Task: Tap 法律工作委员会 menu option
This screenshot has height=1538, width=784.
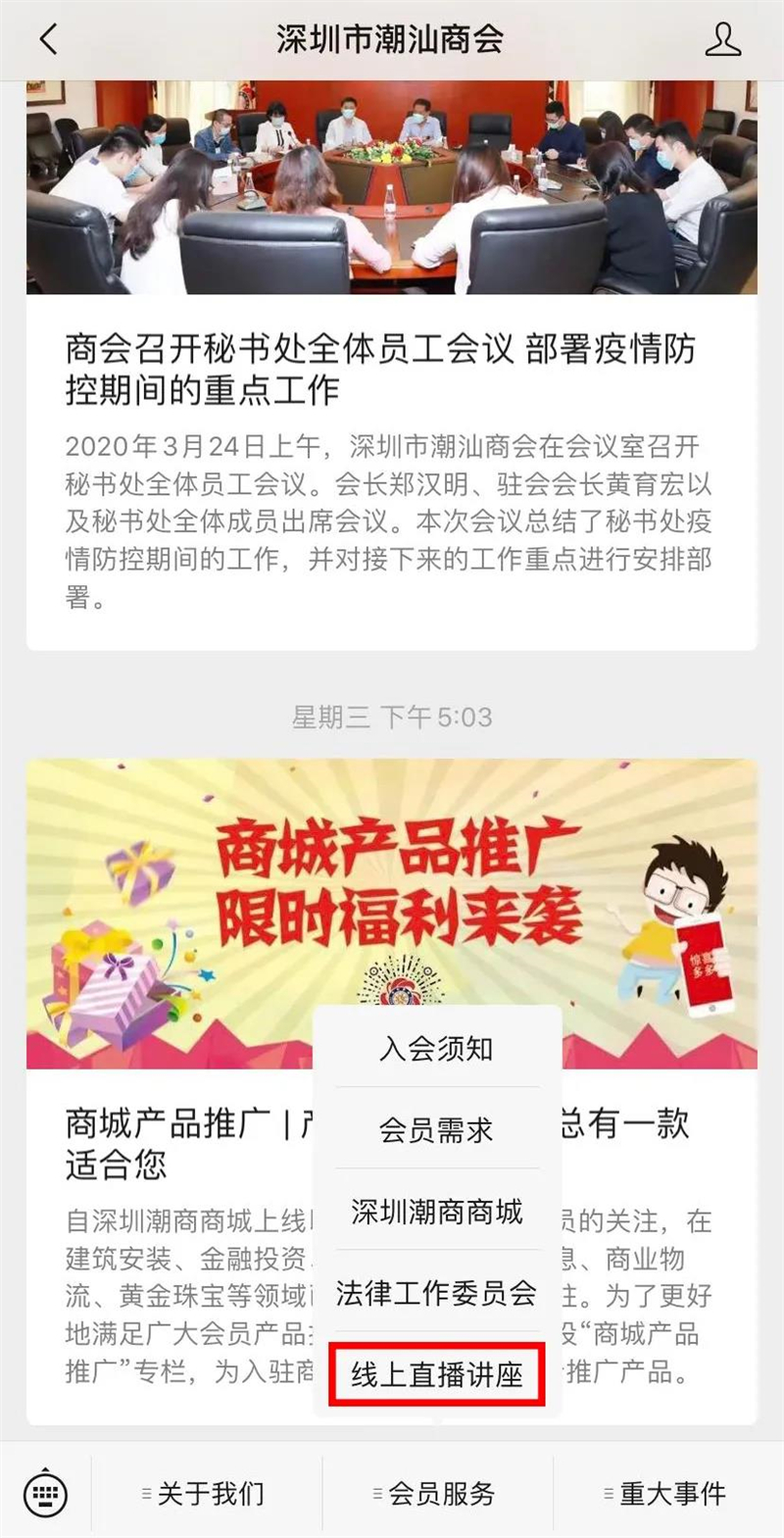Action: pos(436,1293)
